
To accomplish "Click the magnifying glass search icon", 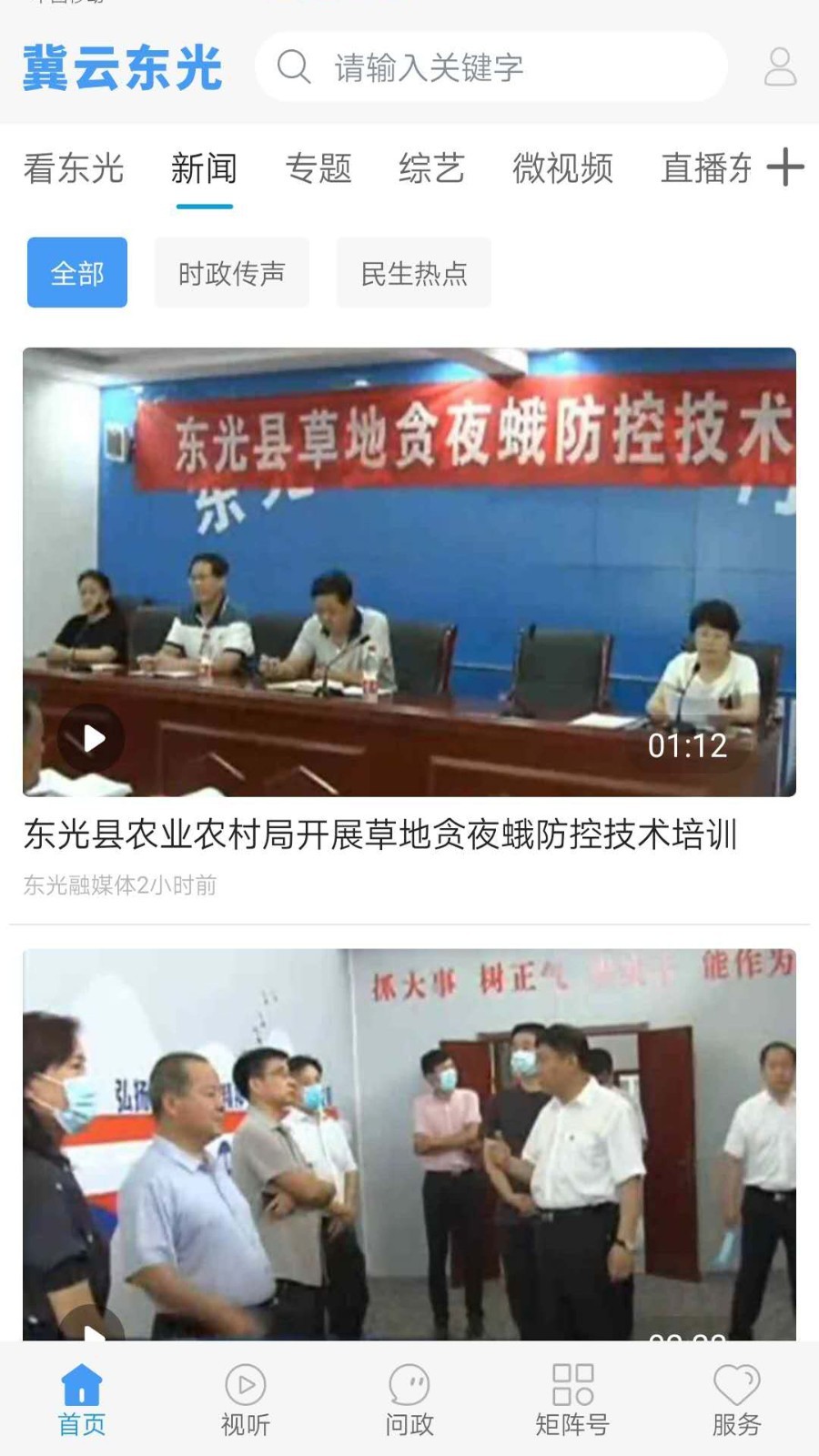I will pos(293,66).
